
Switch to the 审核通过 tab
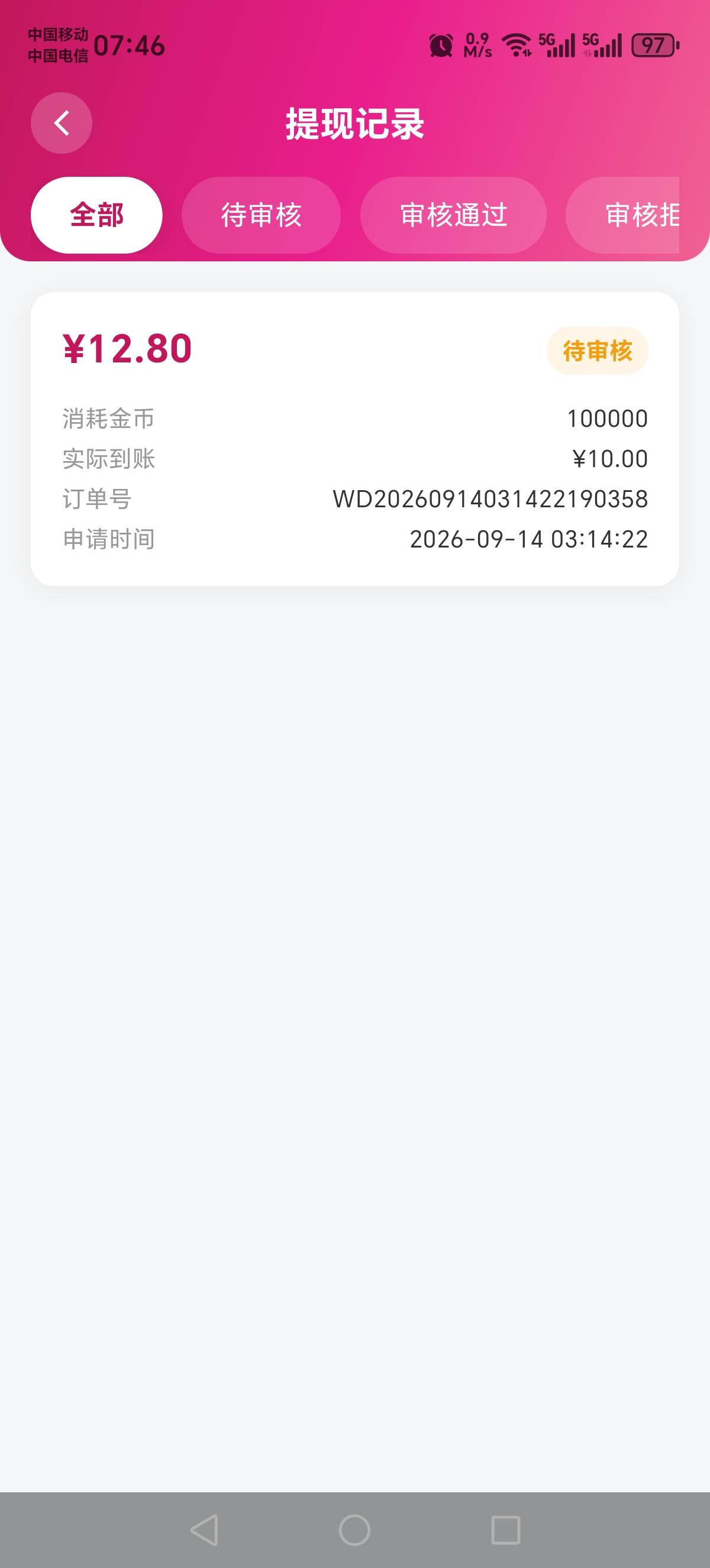[454, 215]
